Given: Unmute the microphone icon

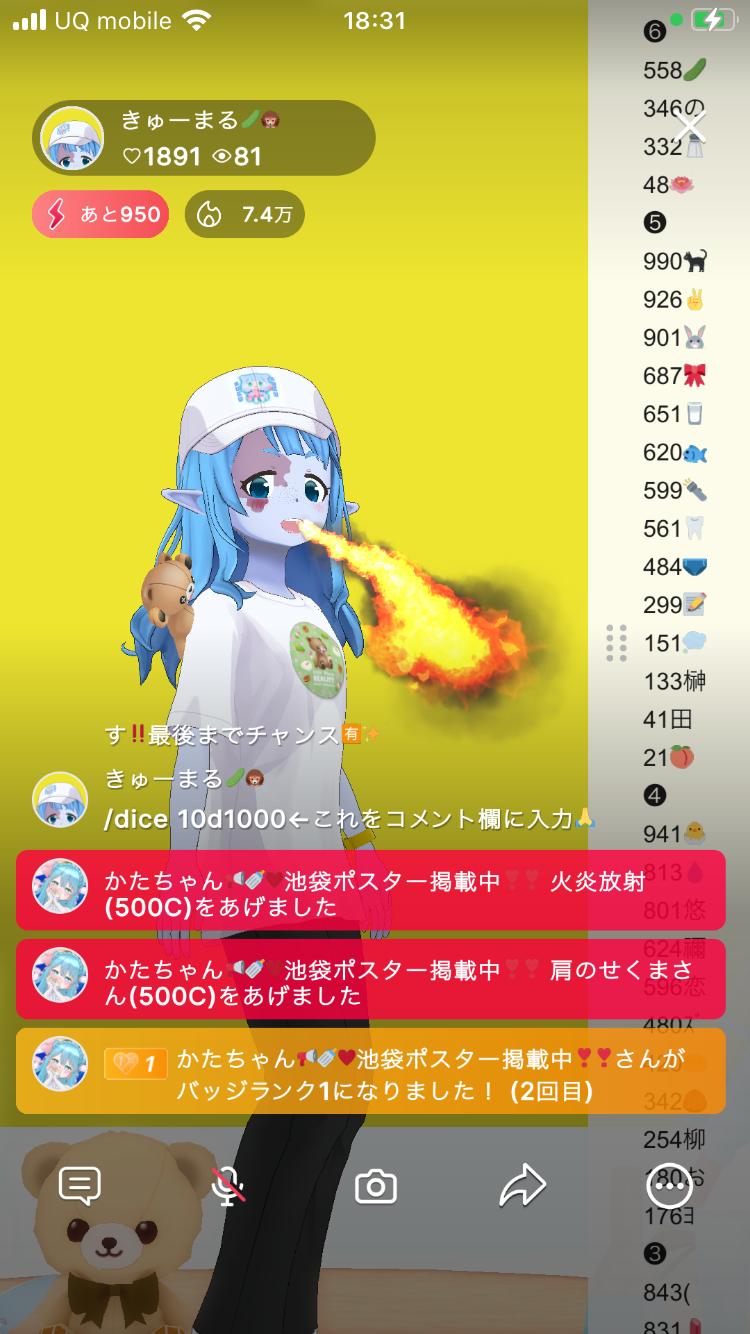Looking at the screenshot, I should click(x=229, y=1187).
